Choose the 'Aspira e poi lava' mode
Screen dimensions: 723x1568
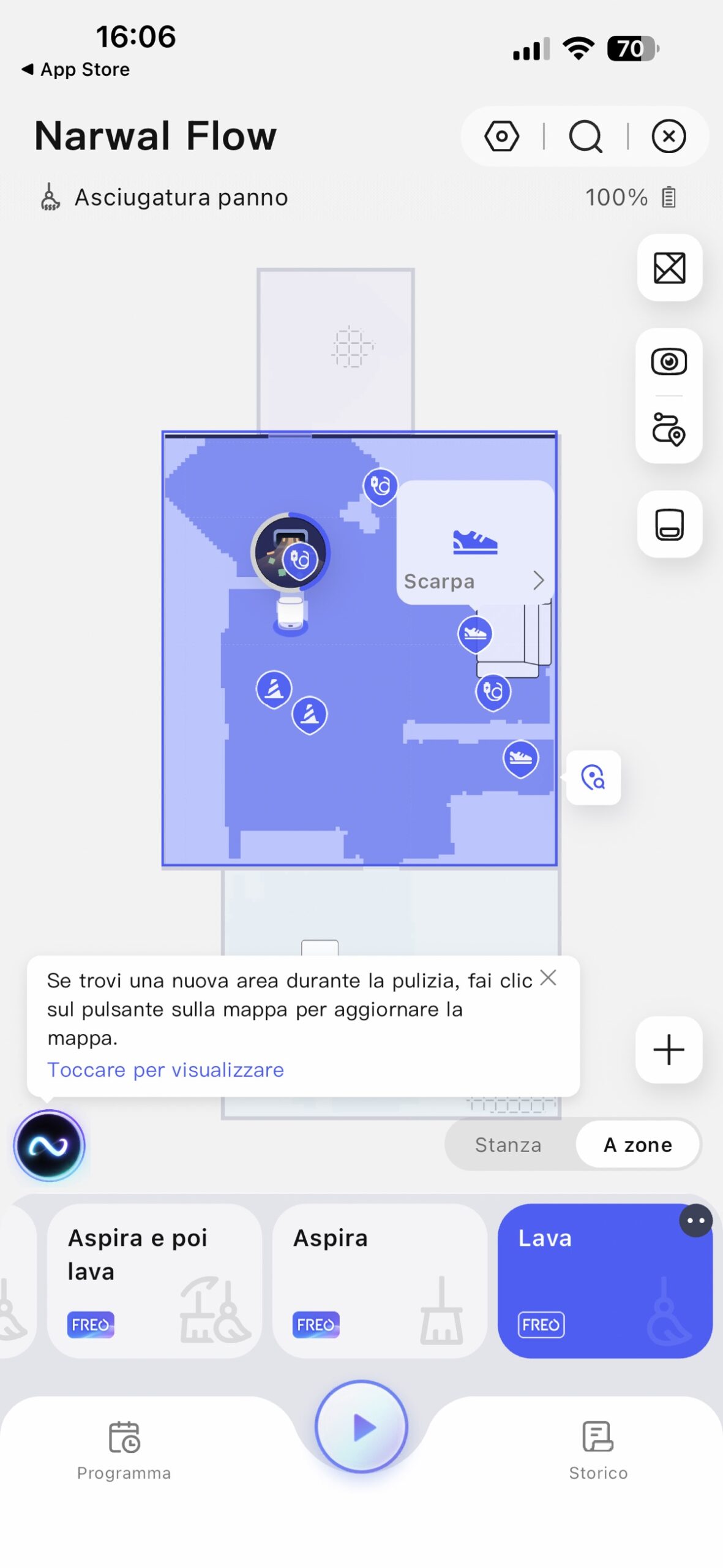coord(154,1280)
